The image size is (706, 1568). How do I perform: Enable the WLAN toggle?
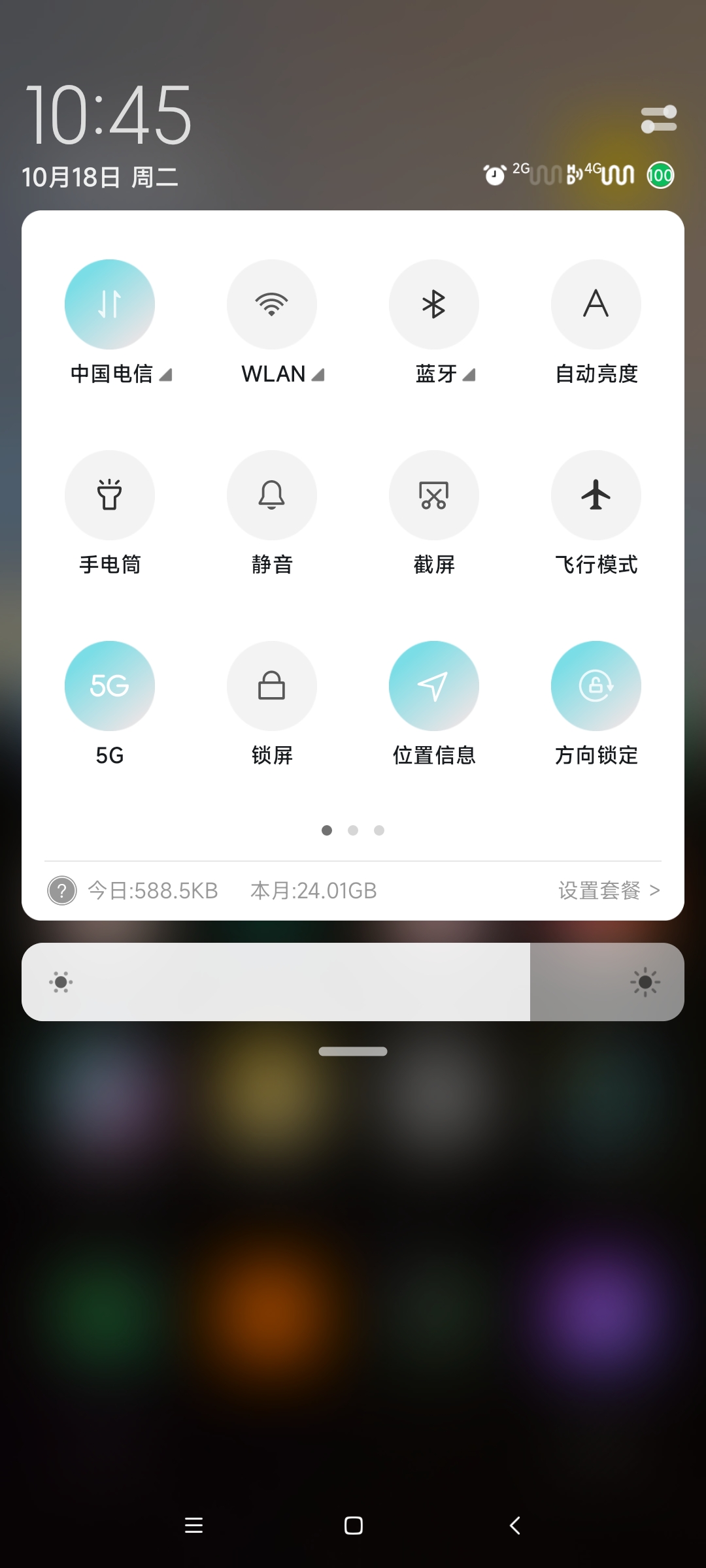pos(272,304)
